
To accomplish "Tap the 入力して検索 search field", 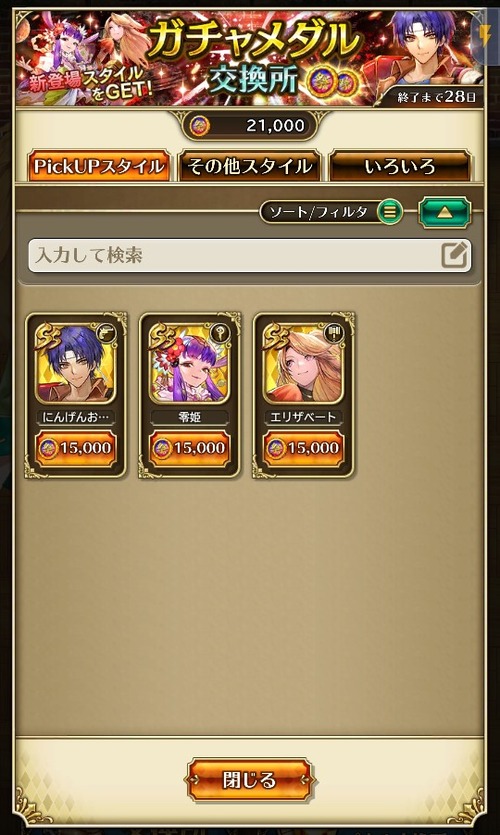I will click(x=250, y=256).
